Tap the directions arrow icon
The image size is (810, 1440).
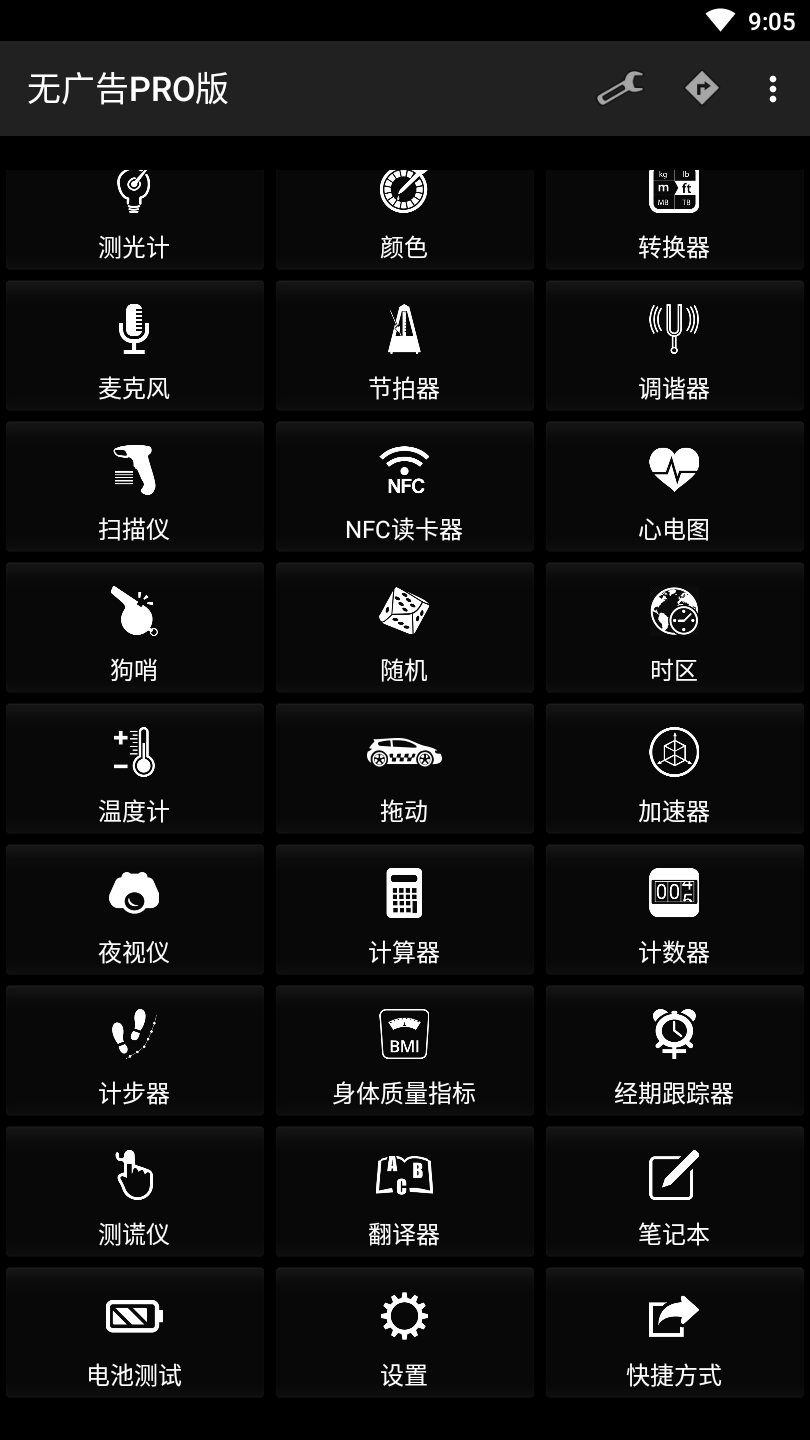[x=702, y=89]
